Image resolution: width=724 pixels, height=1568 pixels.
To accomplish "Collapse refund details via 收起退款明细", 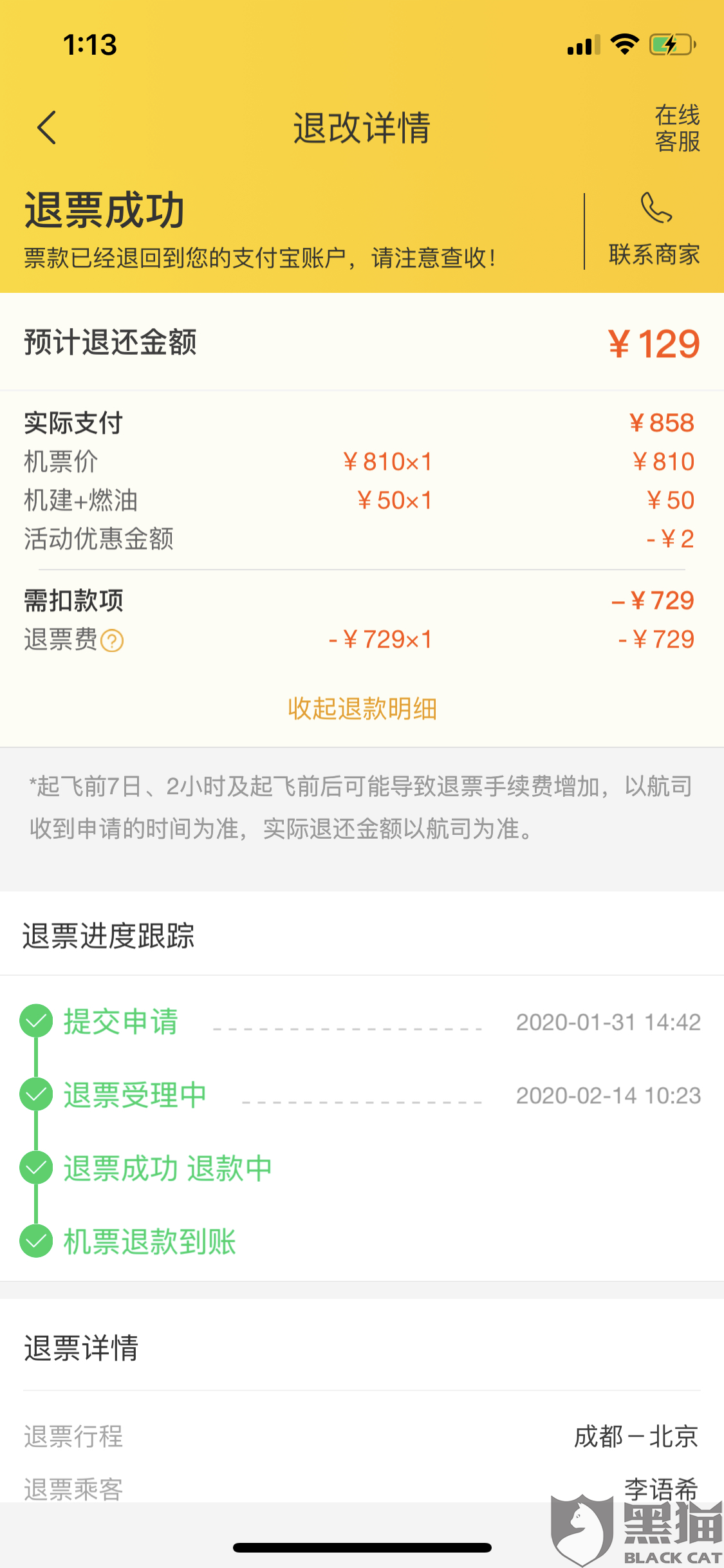I will [x=362, y=709].
